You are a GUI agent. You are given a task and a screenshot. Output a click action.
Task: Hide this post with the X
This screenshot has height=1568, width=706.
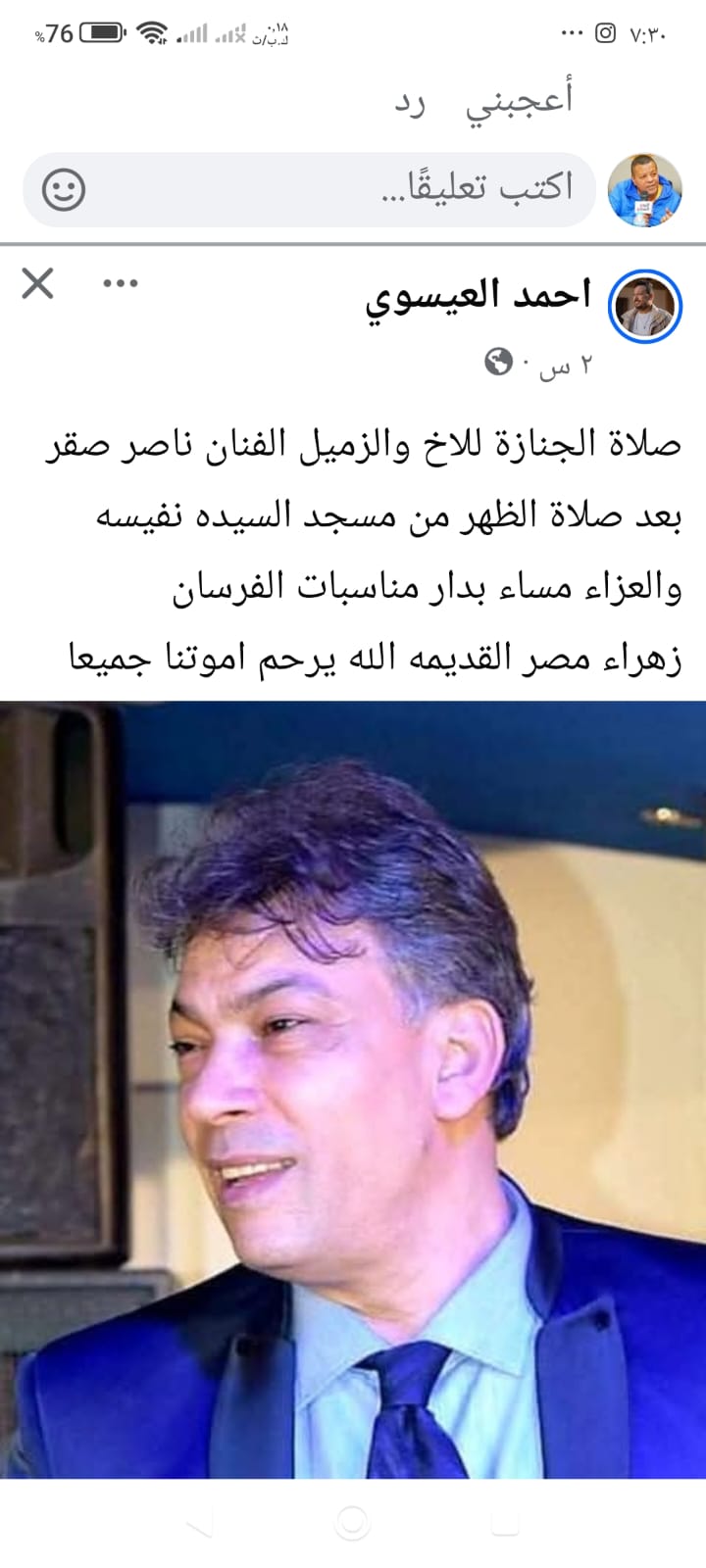37,284
